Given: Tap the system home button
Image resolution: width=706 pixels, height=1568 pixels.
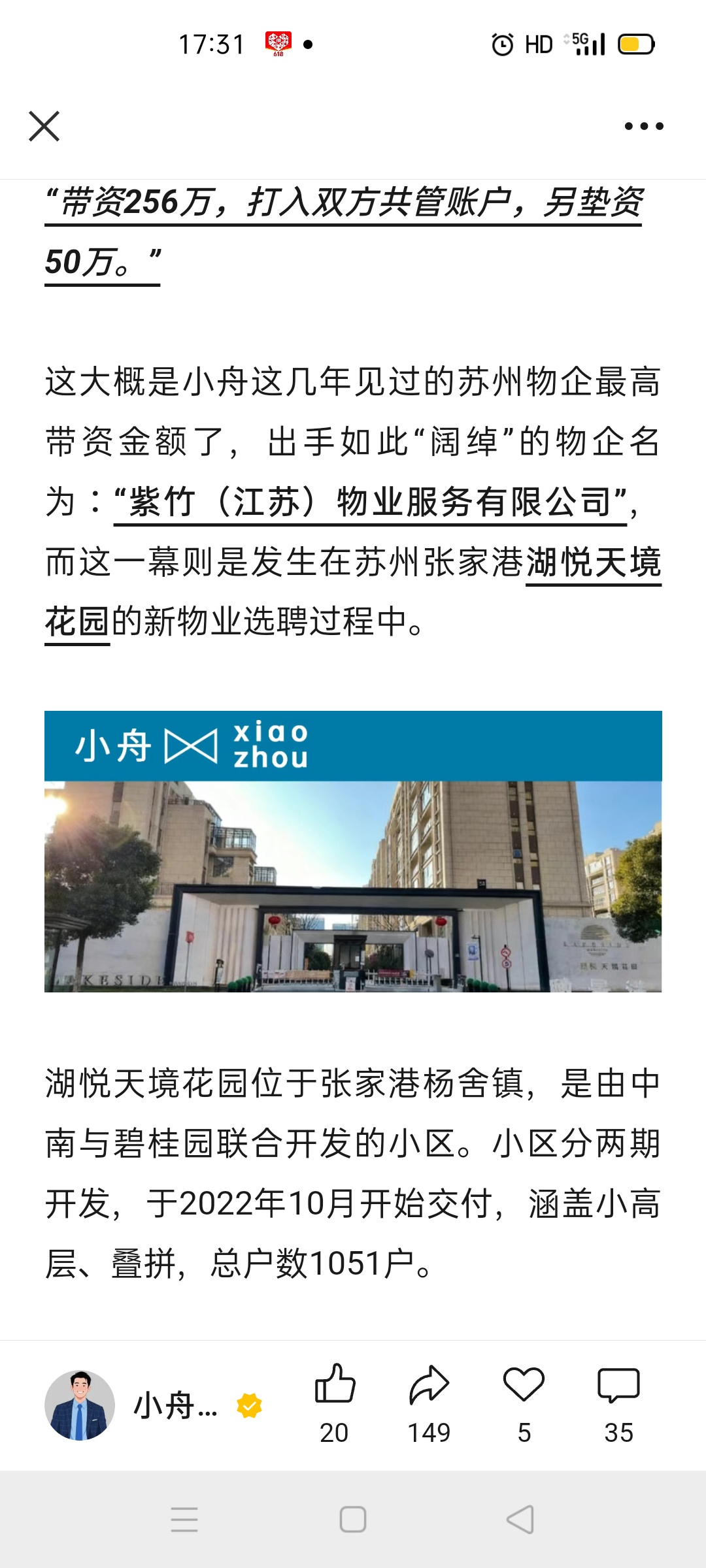Looking at the screenshot, I should pyautogui.click(x=353, y=1520).
